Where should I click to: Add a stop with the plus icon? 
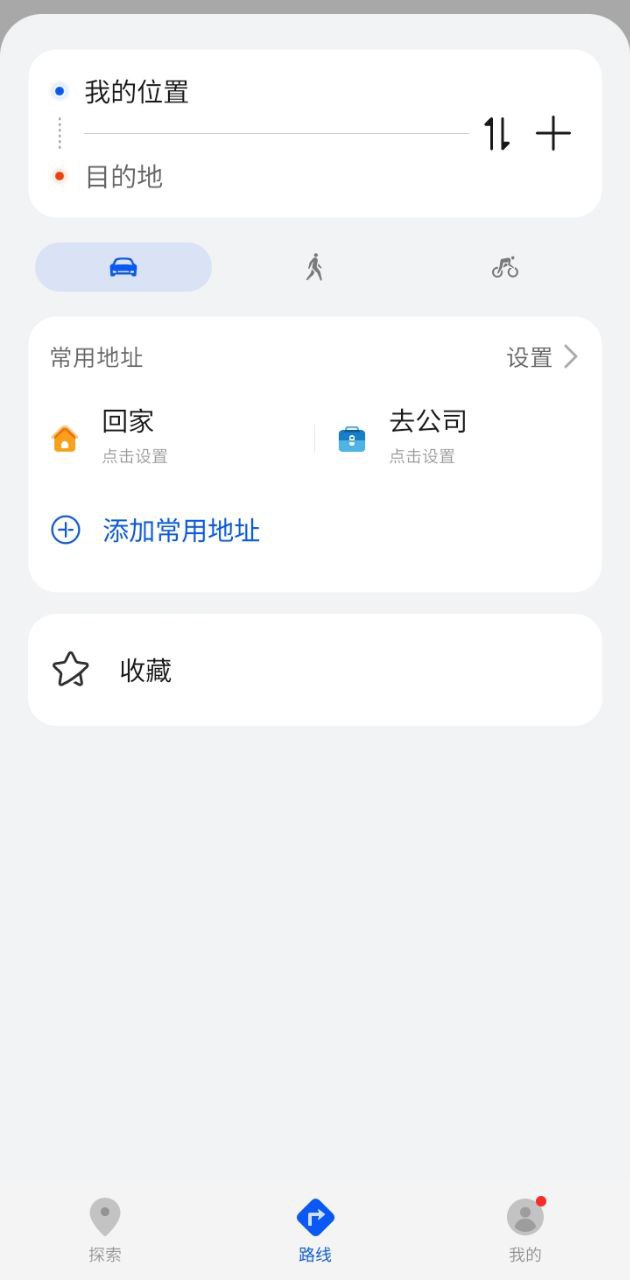pos(553,133)
